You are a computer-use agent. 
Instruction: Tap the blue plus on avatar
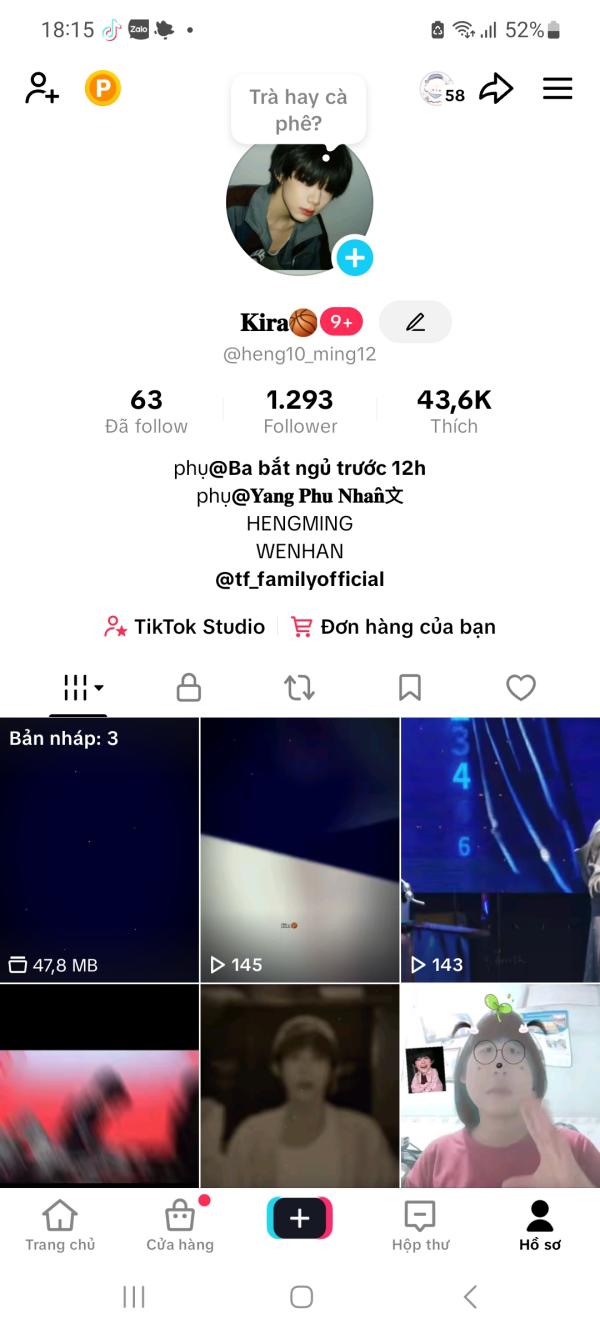pyautogui.click(x=354, y=258)
